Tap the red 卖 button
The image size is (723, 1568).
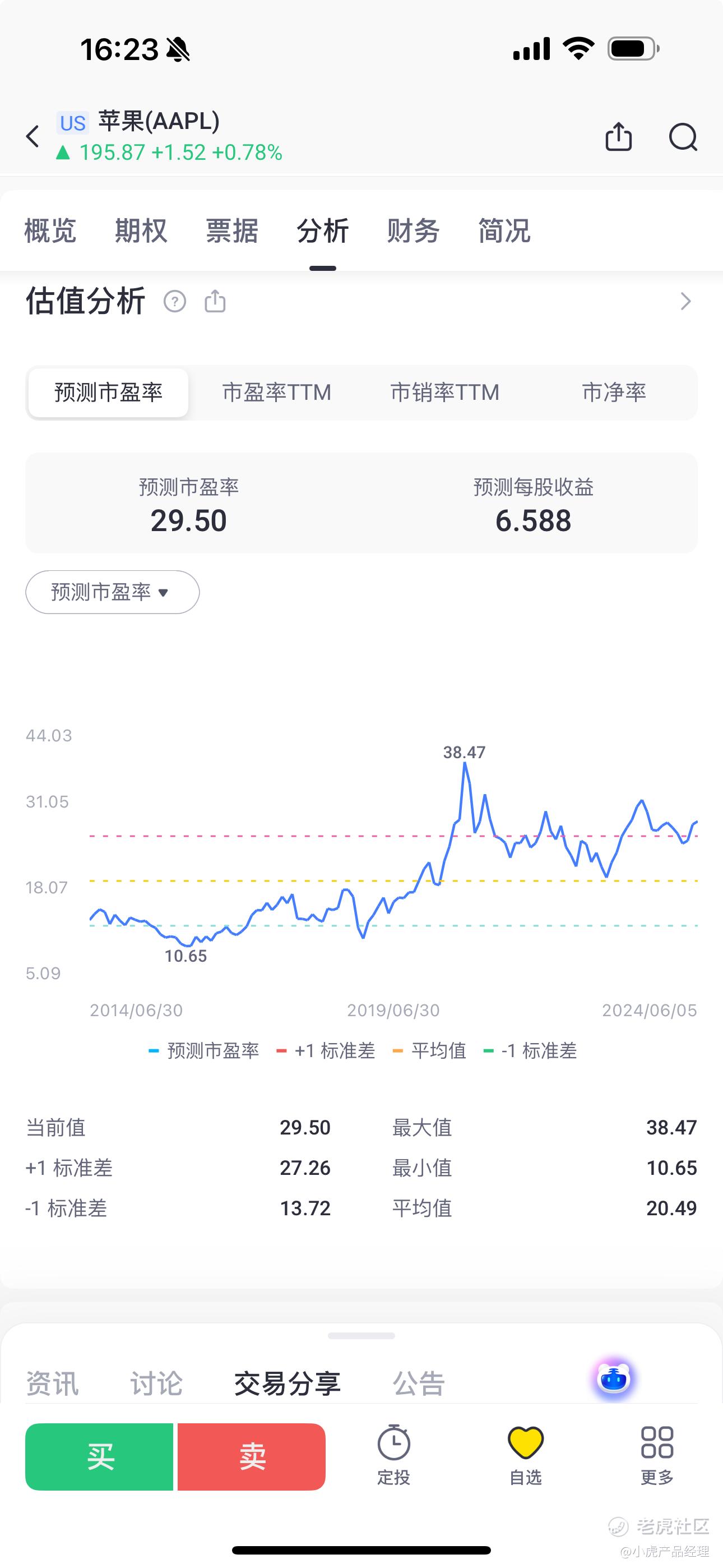click(x=251, y=1456)
